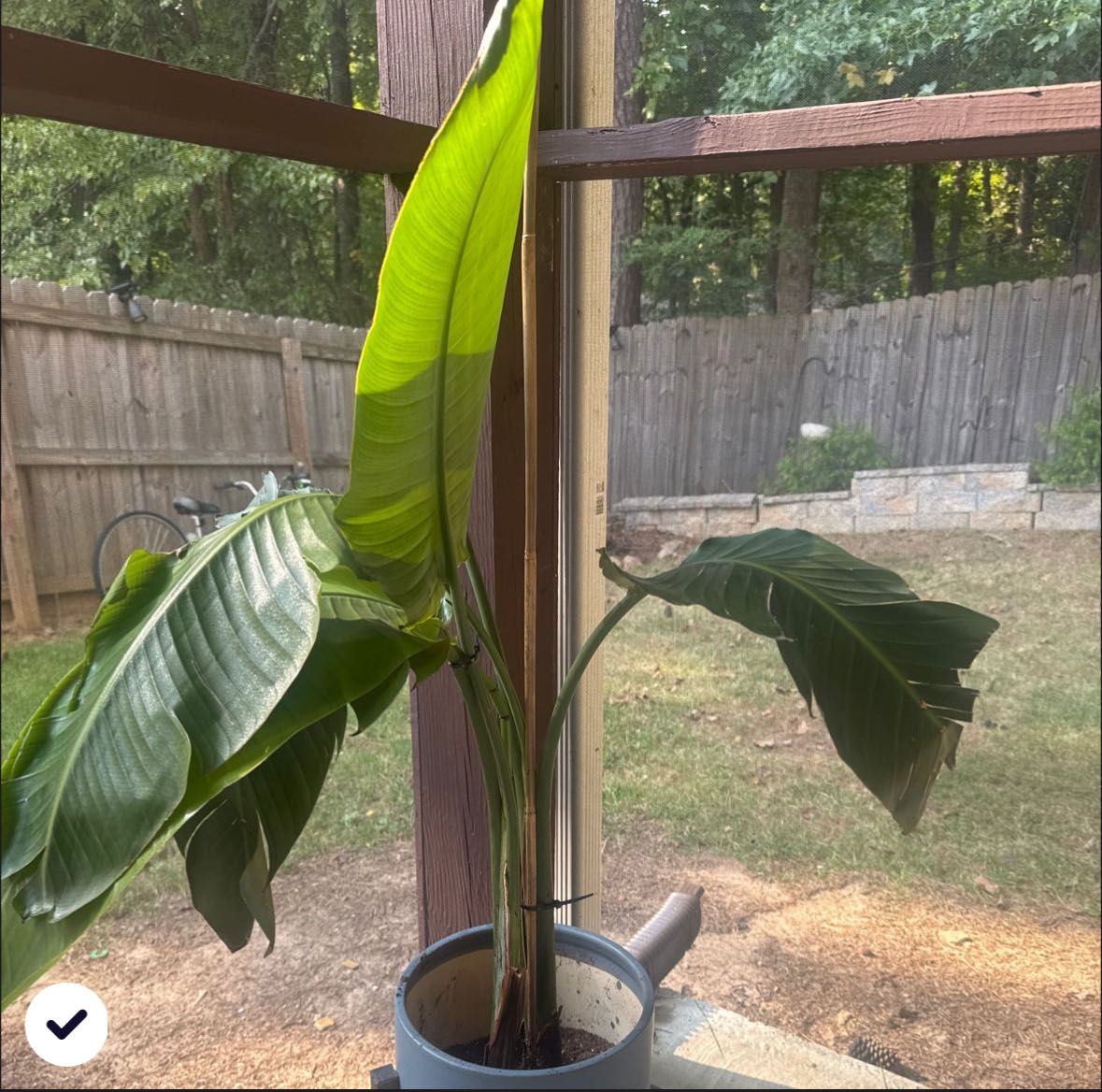Tap the checkmark to confirm the photo

66,1024
